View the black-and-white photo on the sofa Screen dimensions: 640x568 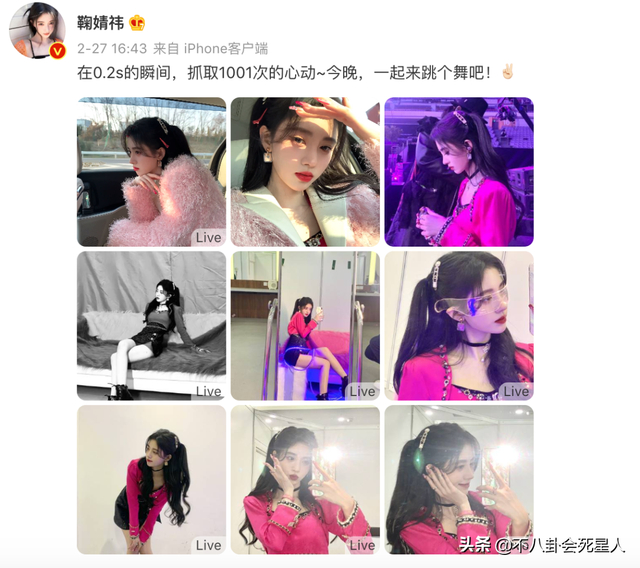click(x=152, y=326)
